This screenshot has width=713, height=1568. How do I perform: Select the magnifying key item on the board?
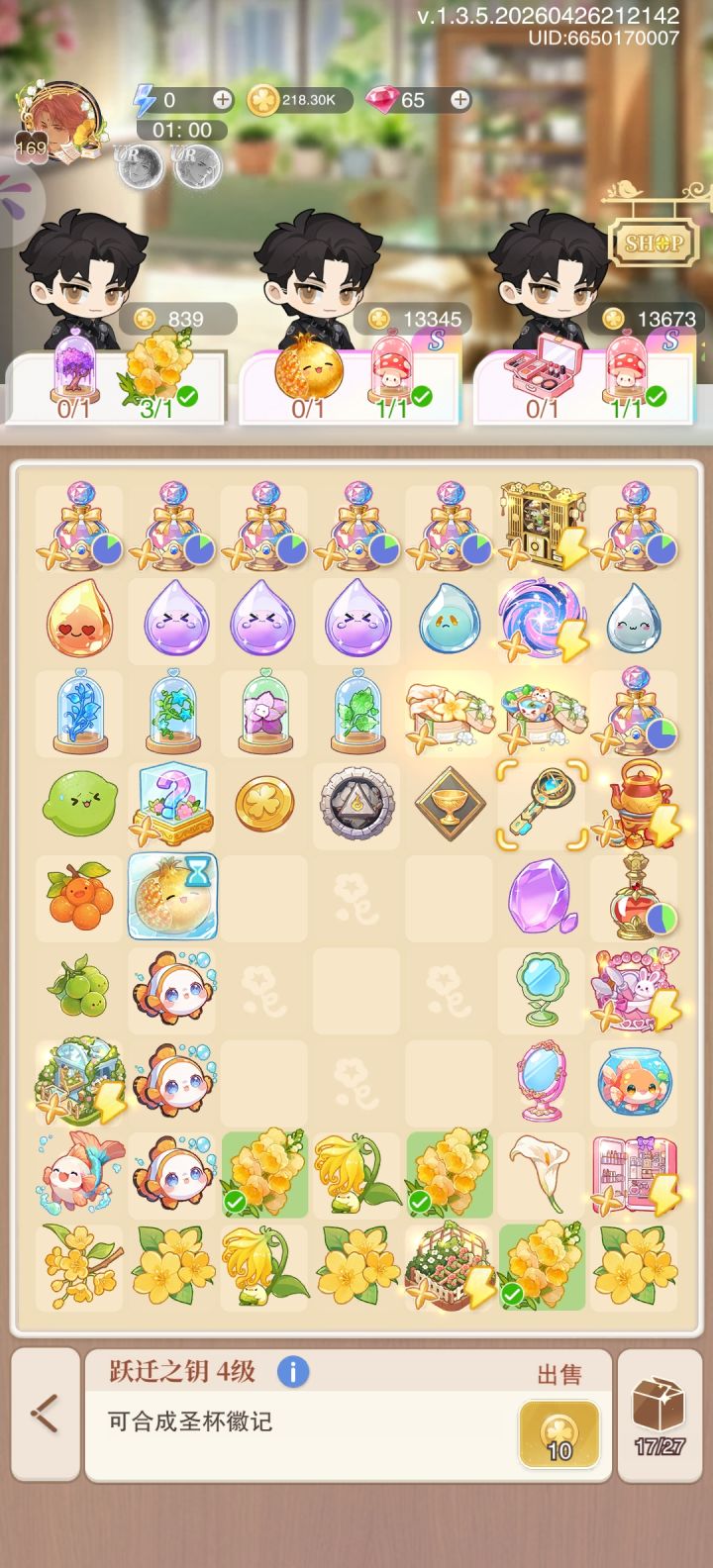[x=541, y=804]
